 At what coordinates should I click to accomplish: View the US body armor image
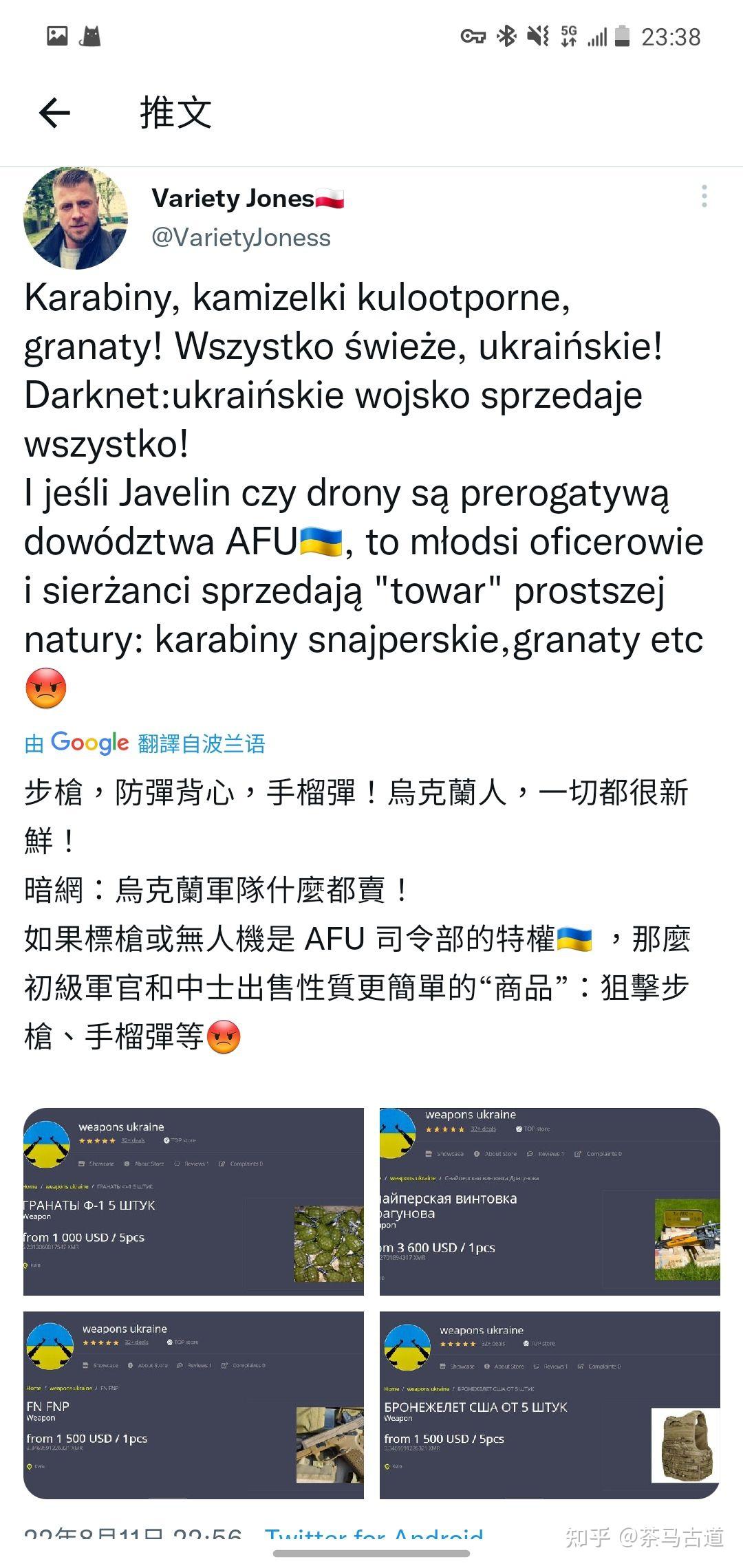[550, 1405]
